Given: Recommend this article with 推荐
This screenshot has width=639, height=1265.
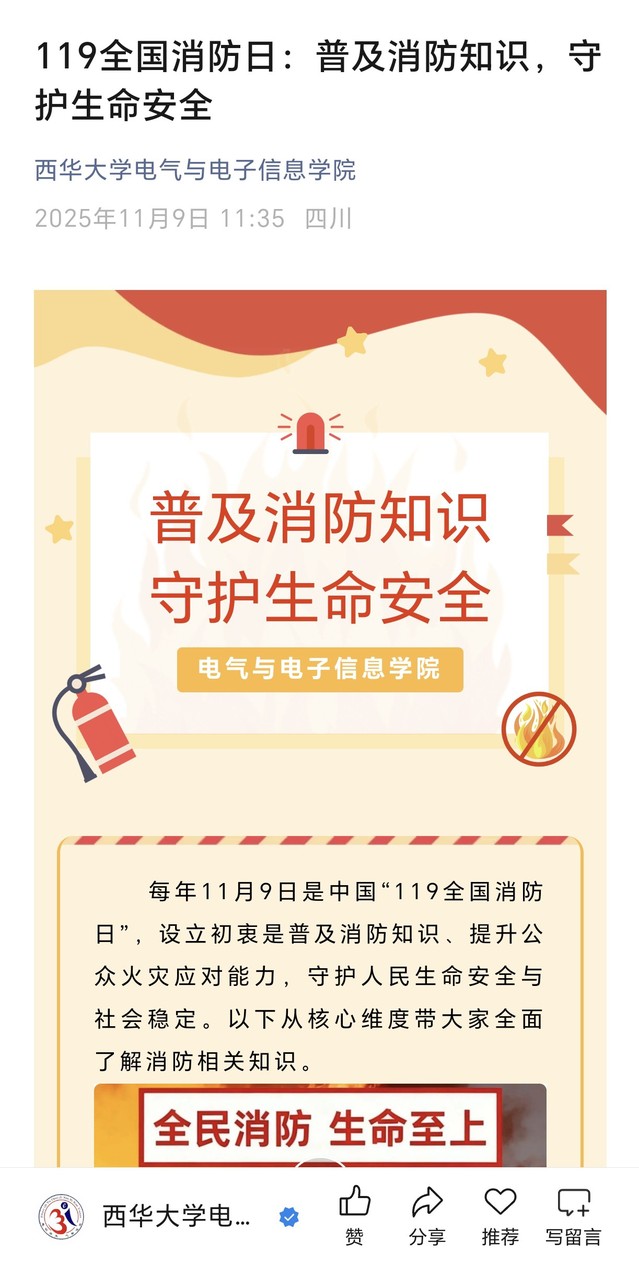Looking at the screenshot, I should 500,1215.
